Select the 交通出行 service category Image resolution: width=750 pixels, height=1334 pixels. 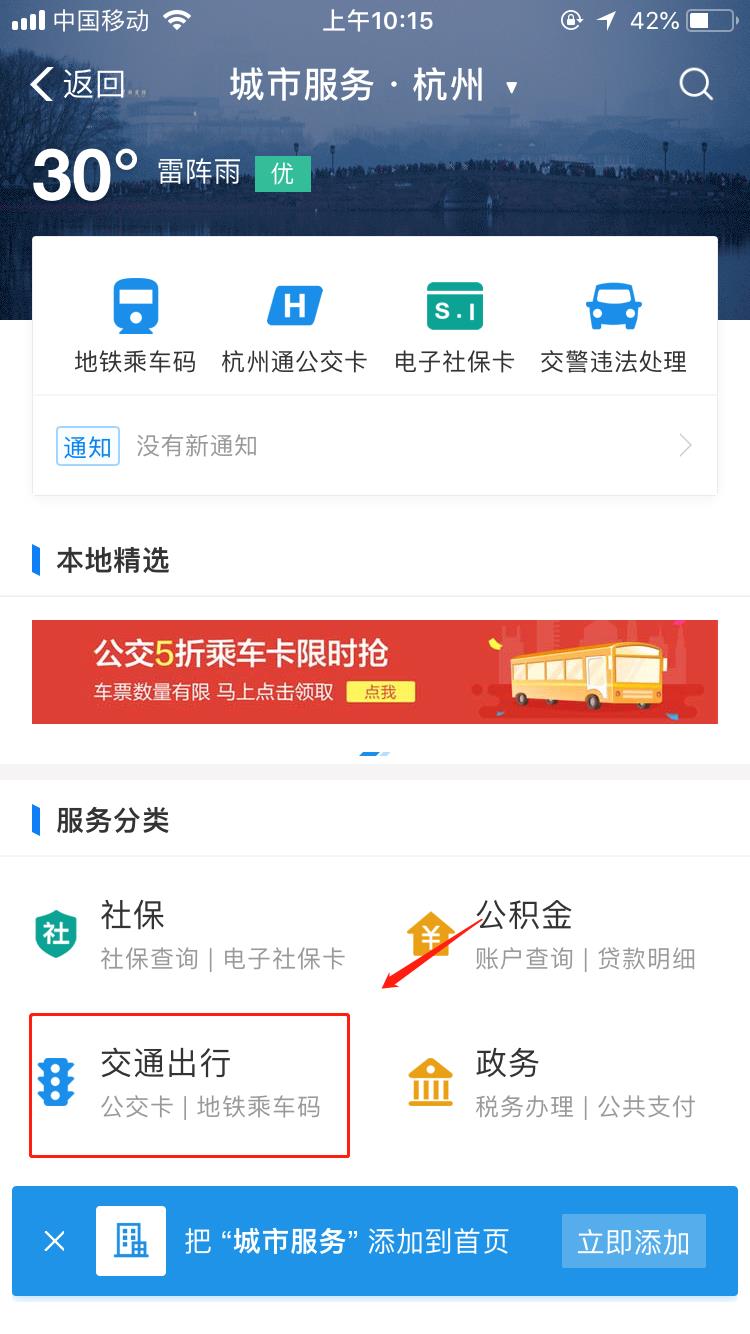[190, 1085]
